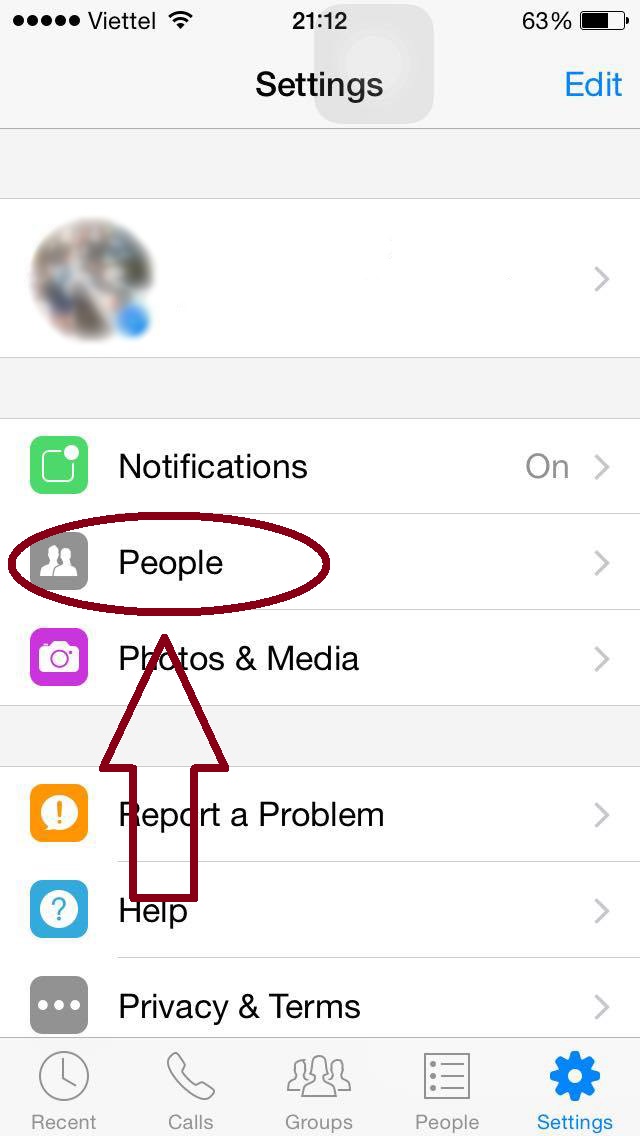Image resolution: width=640 pixels, height=1136 pixels.
Task: Go to the Groups tab
Action: [x=319, y=1090]
